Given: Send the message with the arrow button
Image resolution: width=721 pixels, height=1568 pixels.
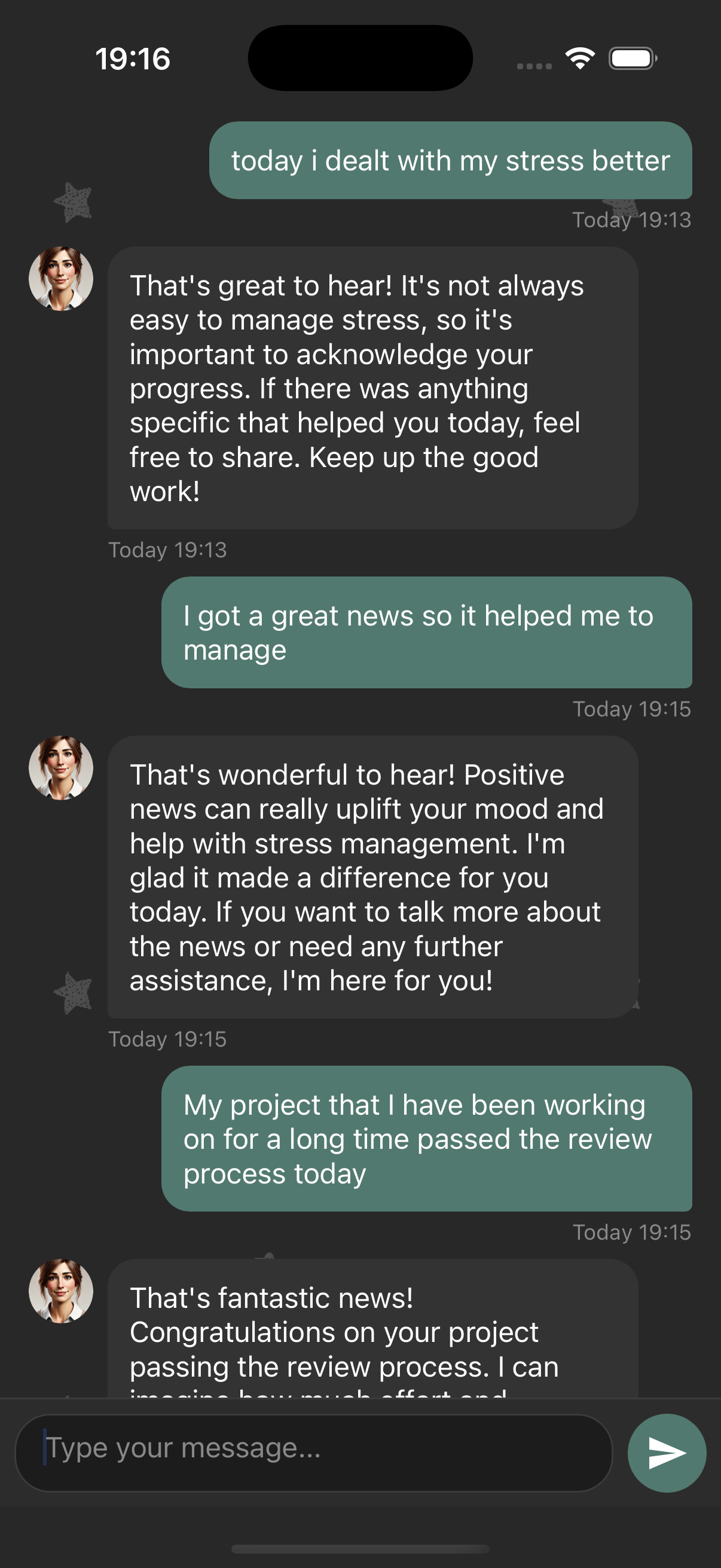Looking at the screenshot, I should pos(666,1453).
